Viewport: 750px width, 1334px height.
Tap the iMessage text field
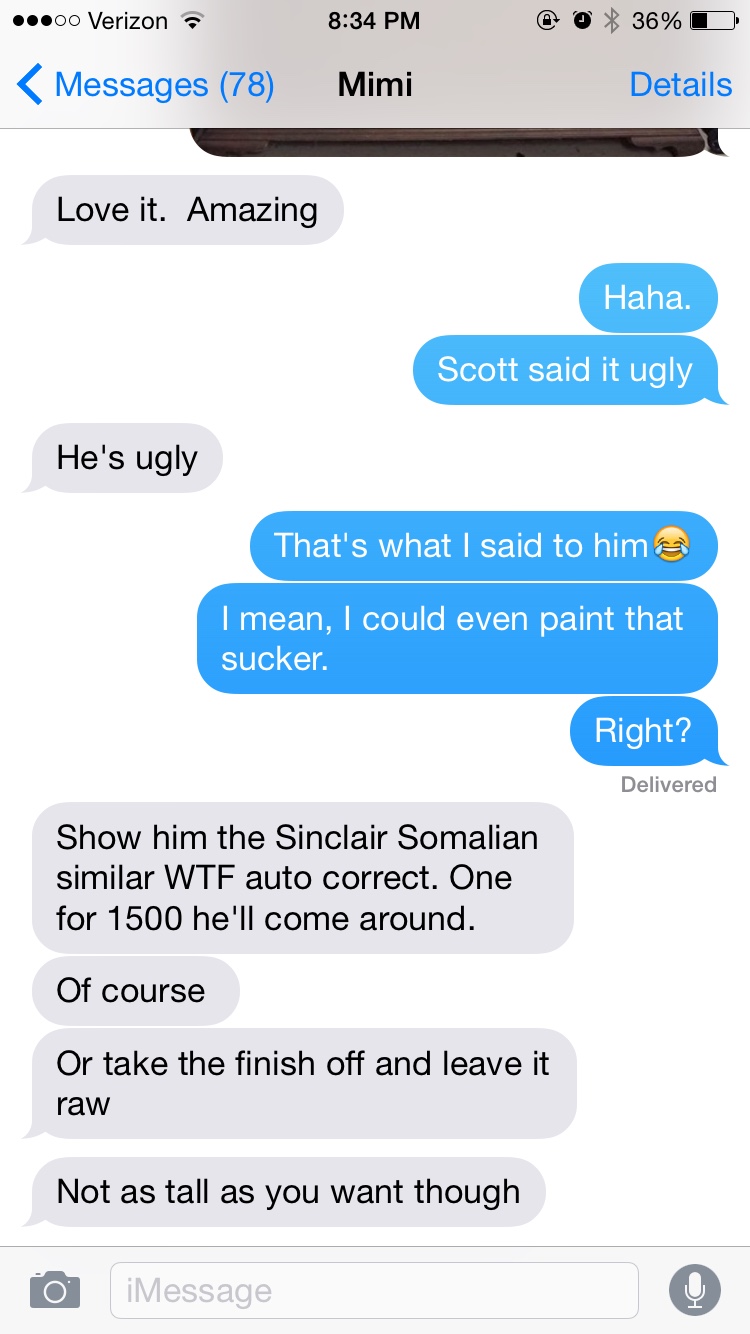click(x=374, y=1290)
